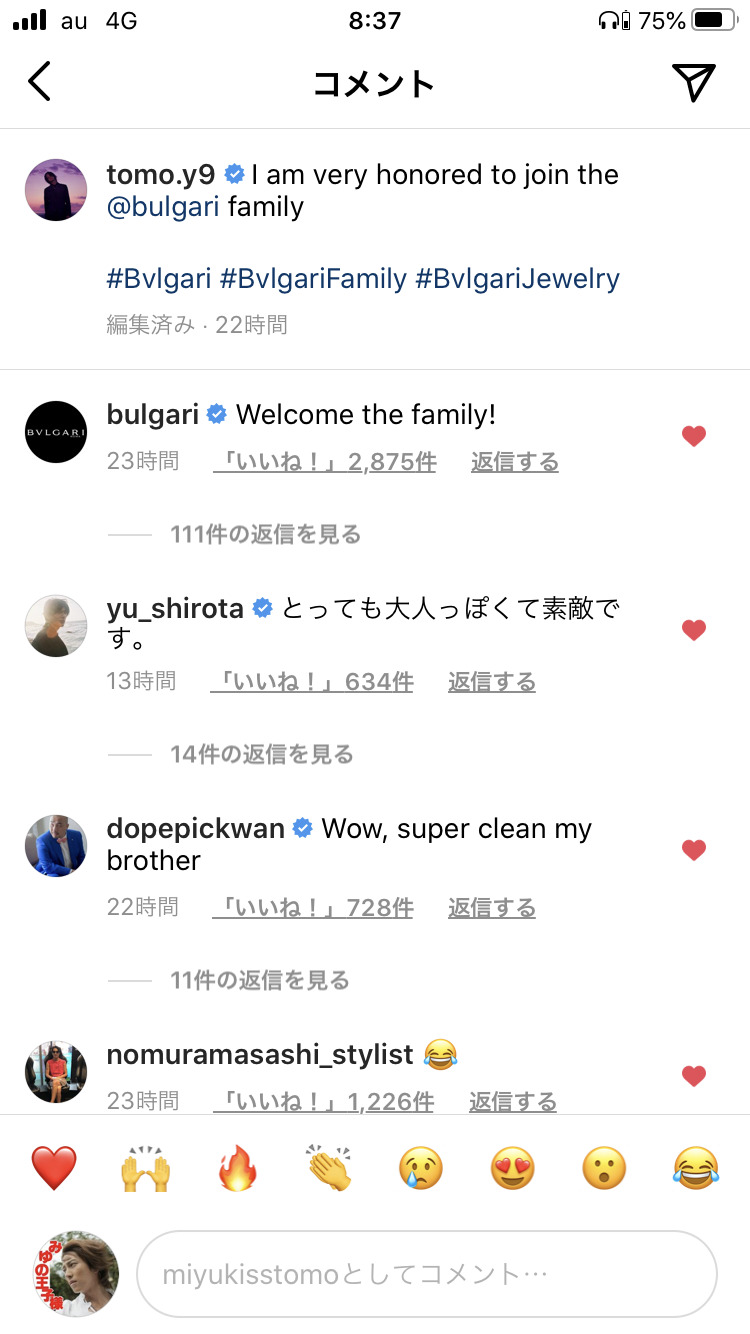Open yu_shirota's profile picture

[56, 626]
